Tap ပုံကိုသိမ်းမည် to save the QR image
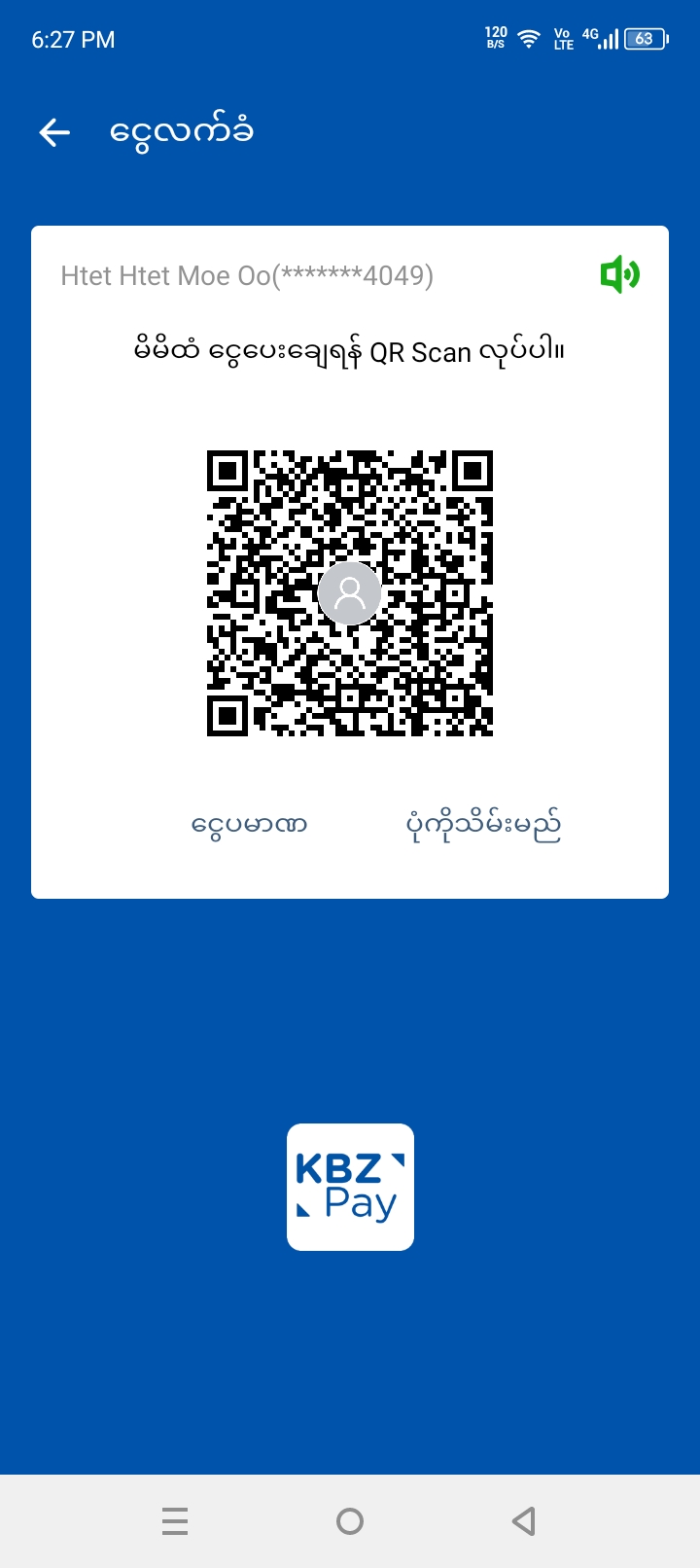Viewport: 700px width, 1568px height. pyautogui.click(x=483, y=825)
